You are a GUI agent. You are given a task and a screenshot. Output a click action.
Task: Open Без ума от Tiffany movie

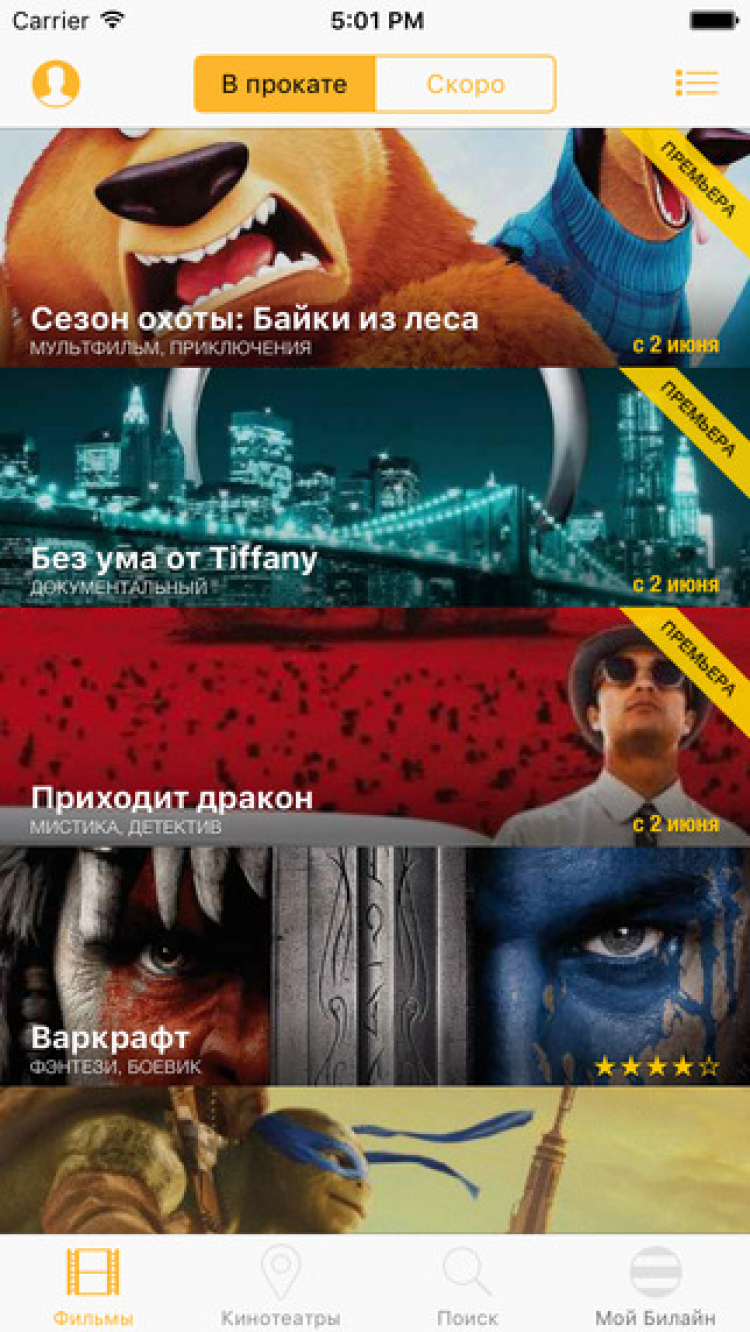click(x=375, y=487)
